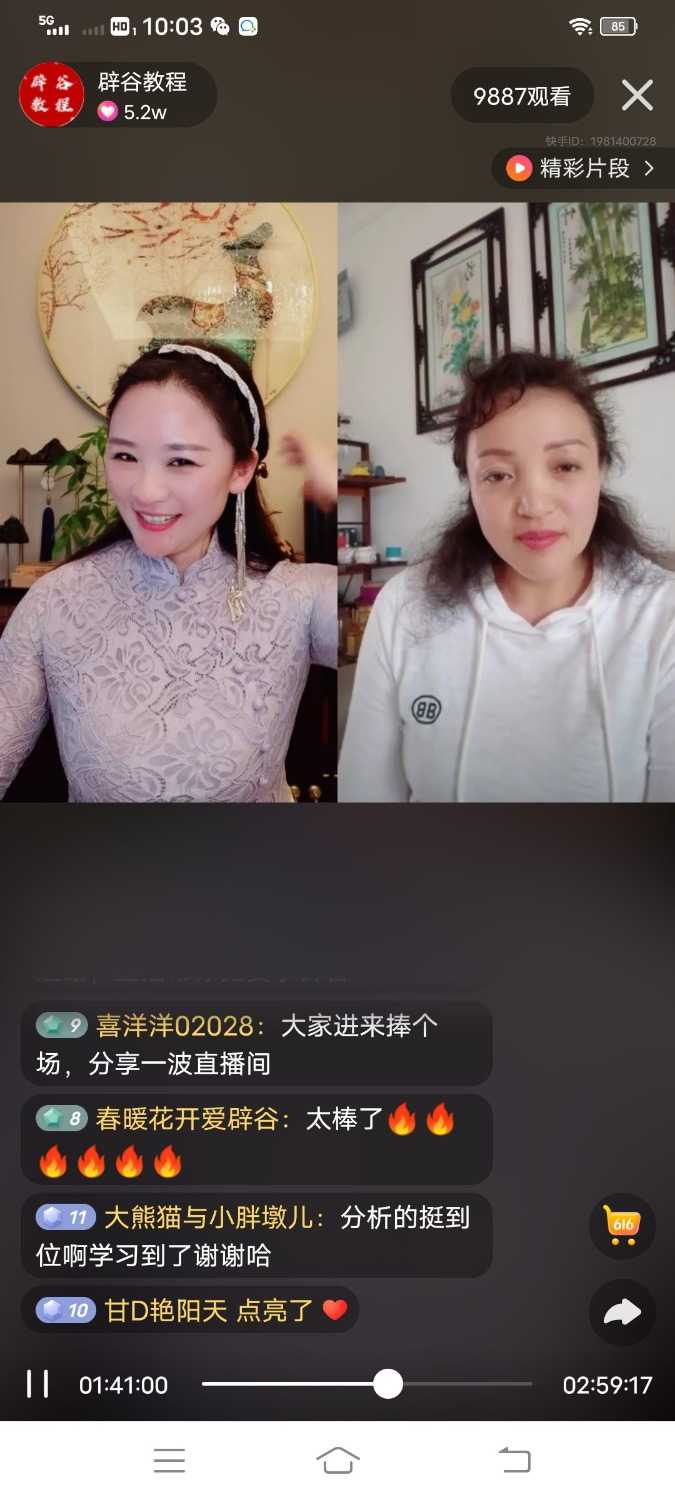The width and height of the screenshot is (675, 1500).
Task: Share this live replay
Action: point(622,1312)
